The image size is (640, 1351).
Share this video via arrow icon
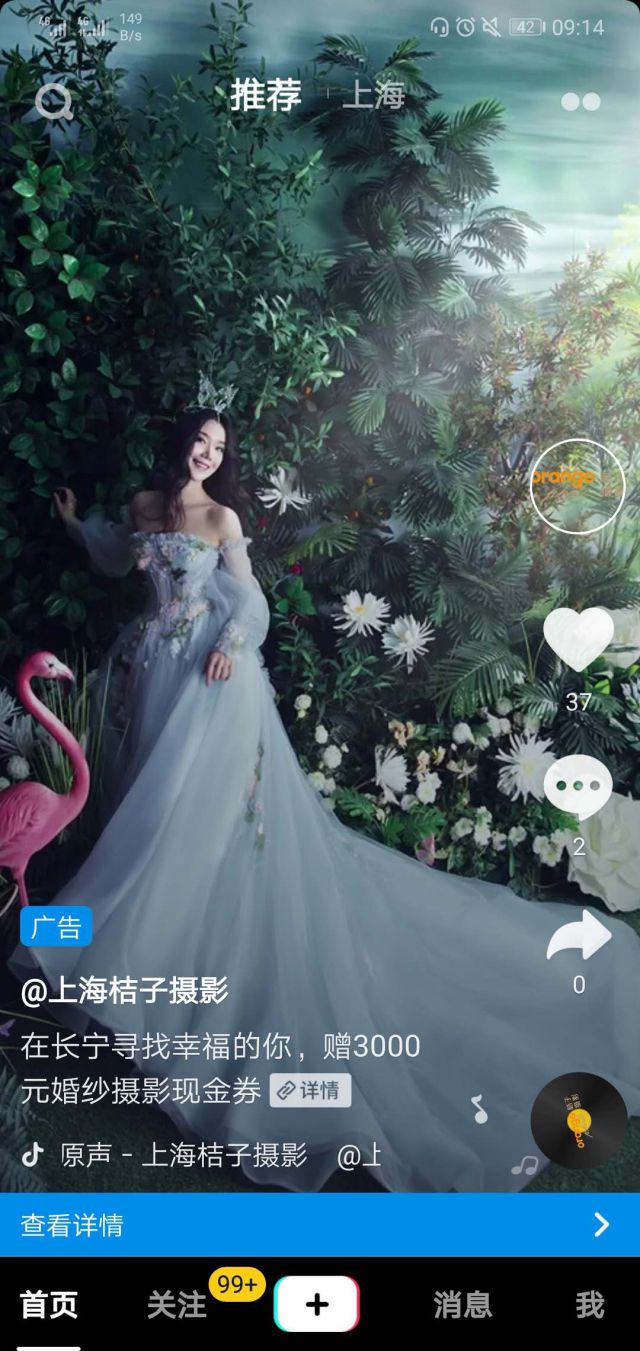pos(578,937)
